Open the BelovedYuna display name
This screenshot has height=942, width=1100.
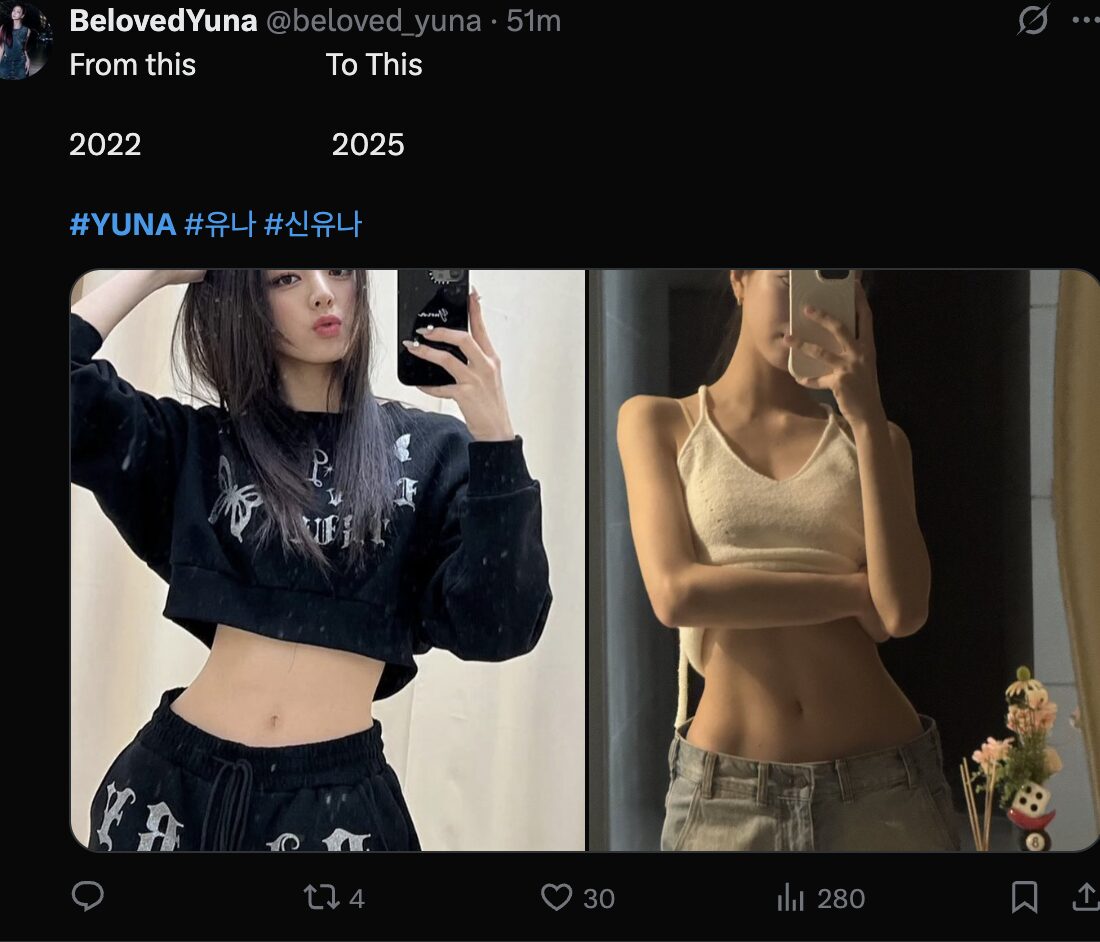(163, 21)
